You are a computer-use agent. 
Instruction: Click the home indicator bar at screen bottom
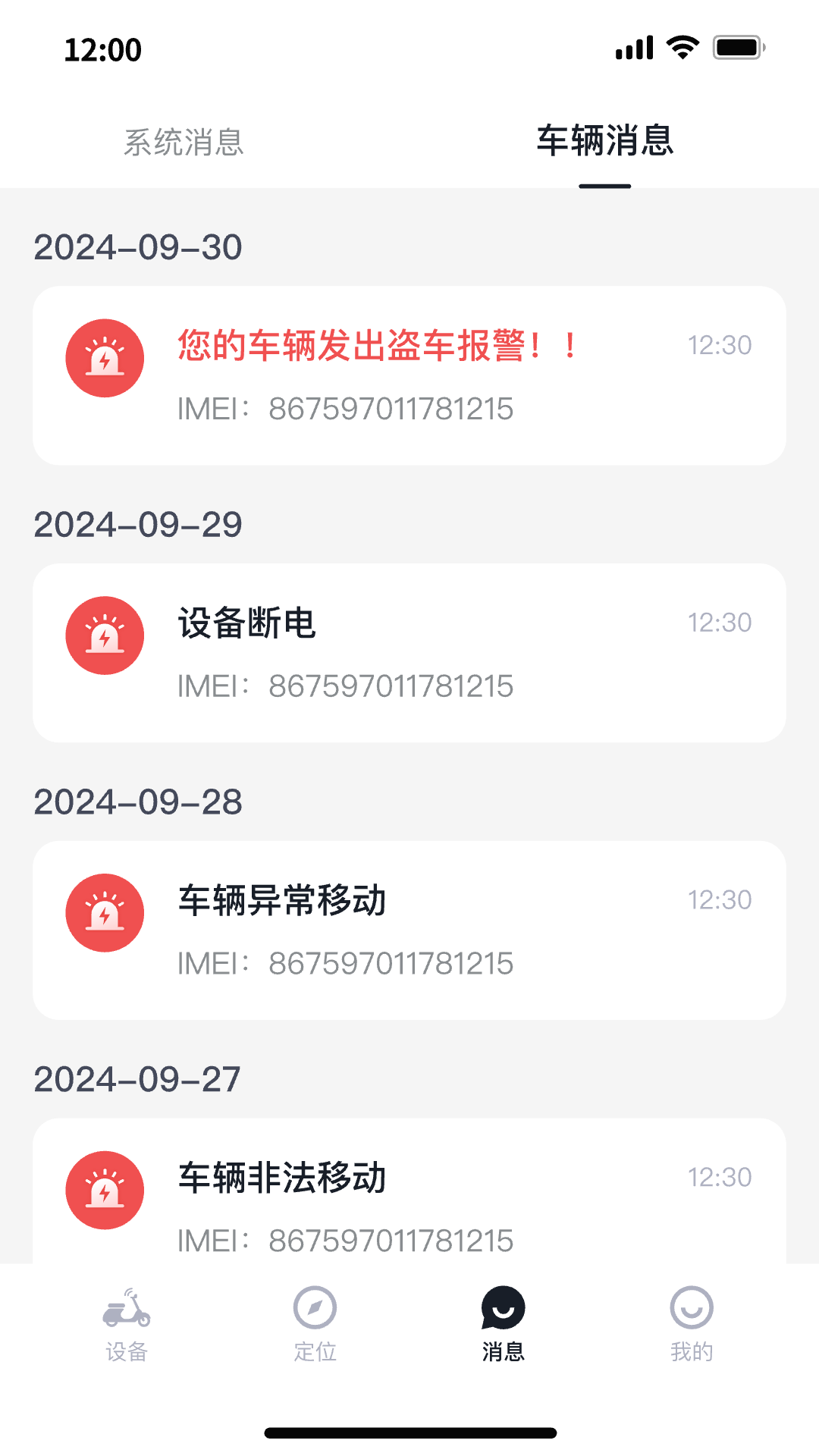coord(409,1429)
